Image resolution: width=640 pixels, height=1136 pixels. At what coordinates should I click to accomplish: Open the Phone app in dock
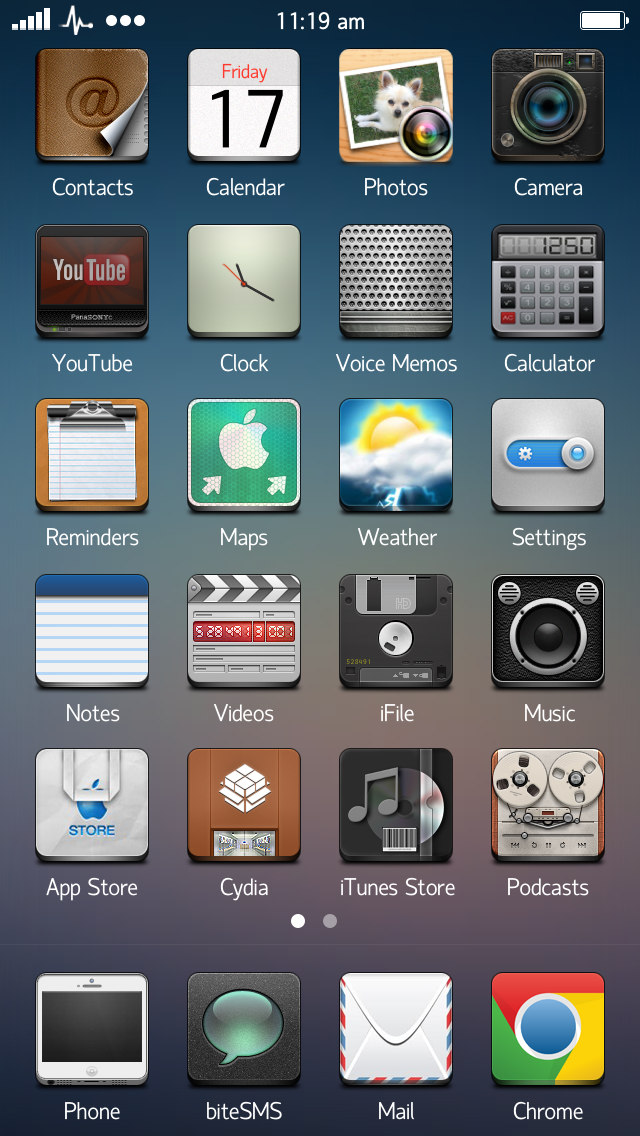coord(92,1029)
